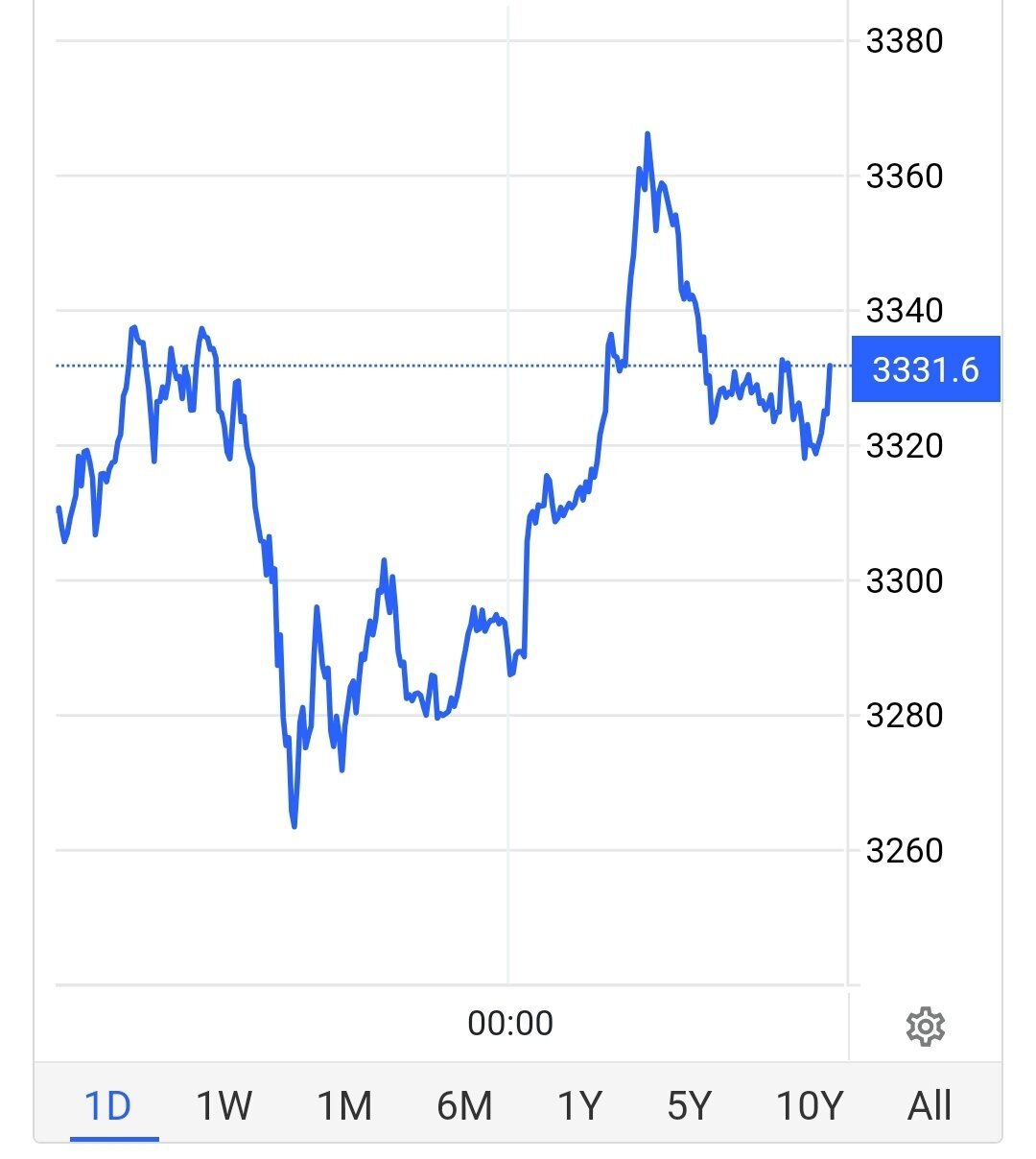Show the 1M chart range
This screenshot has height=1159, width=1036.
pos(344,1106)
